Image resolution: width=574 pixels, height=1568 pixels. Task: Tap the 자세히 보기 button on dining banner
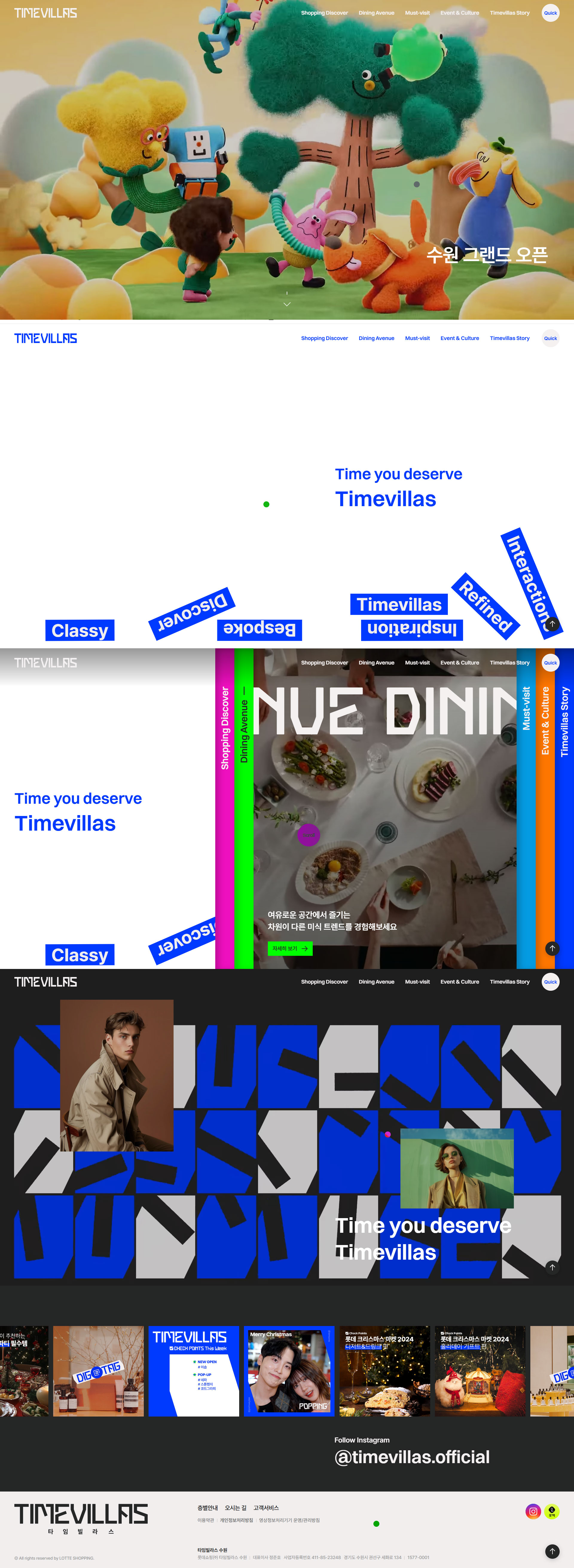click(x=290, y=948)
